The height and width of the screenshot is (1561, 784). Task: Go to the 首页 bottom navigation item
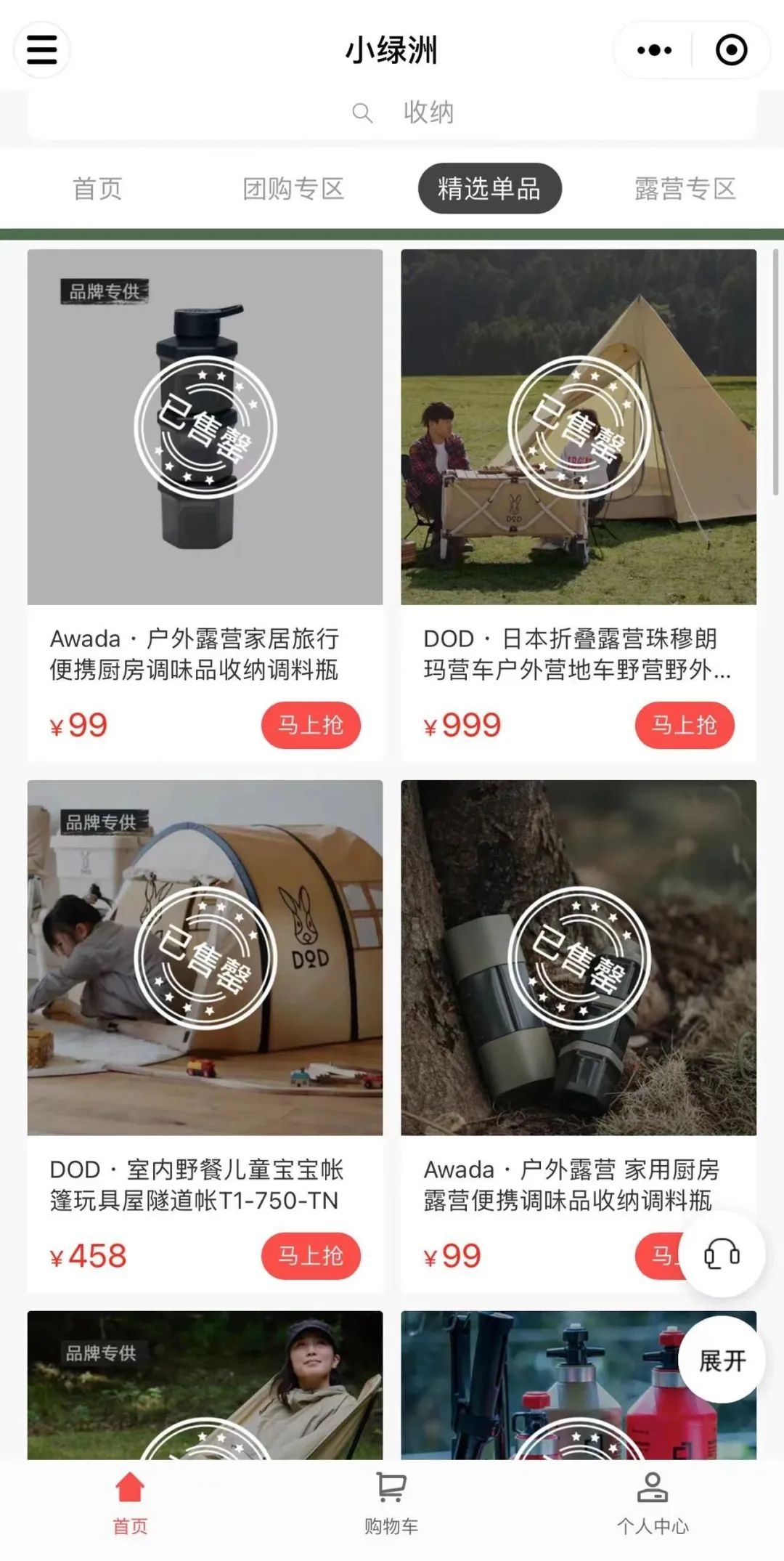point(130,1504)
